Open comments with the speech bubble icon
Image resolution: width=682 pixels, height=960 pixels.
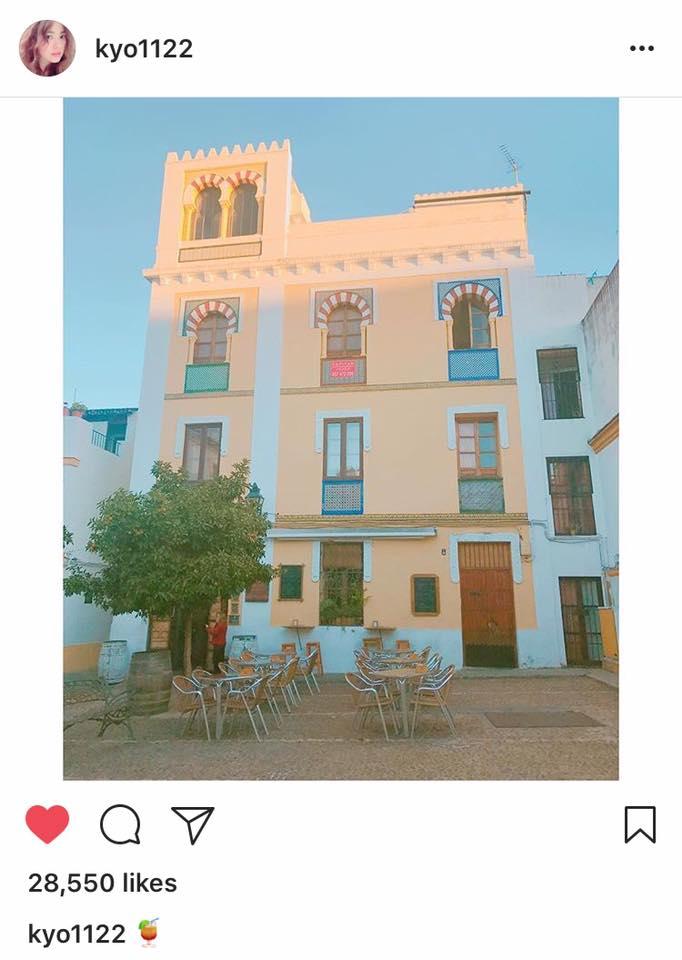coord(120,825)
